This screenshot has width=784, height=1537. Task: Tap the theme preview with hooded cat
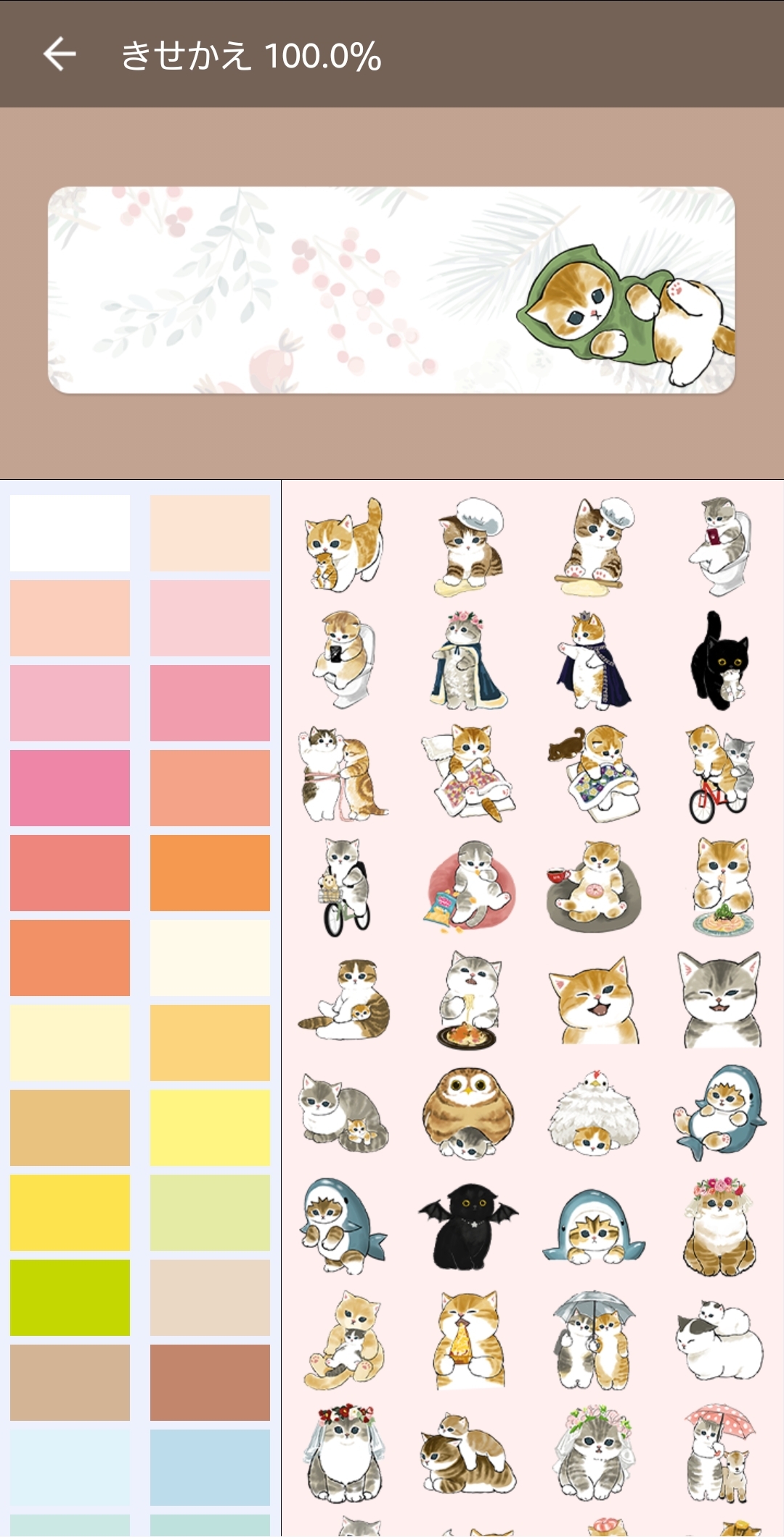pyautogui.click(x=391, y=290)
